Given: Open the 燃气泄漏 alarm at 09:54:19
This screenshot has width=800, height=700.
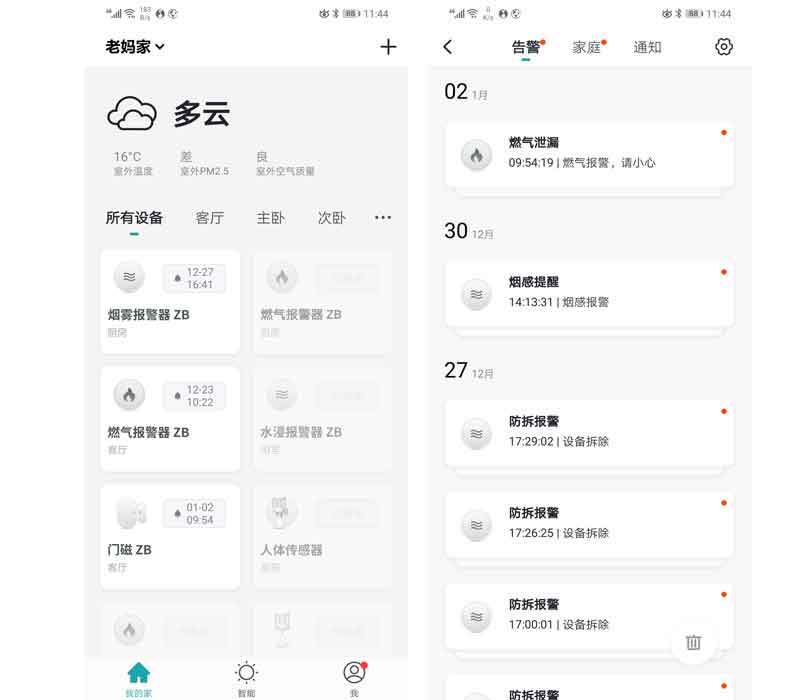Looking at the screenshot, I should point(589,153).
